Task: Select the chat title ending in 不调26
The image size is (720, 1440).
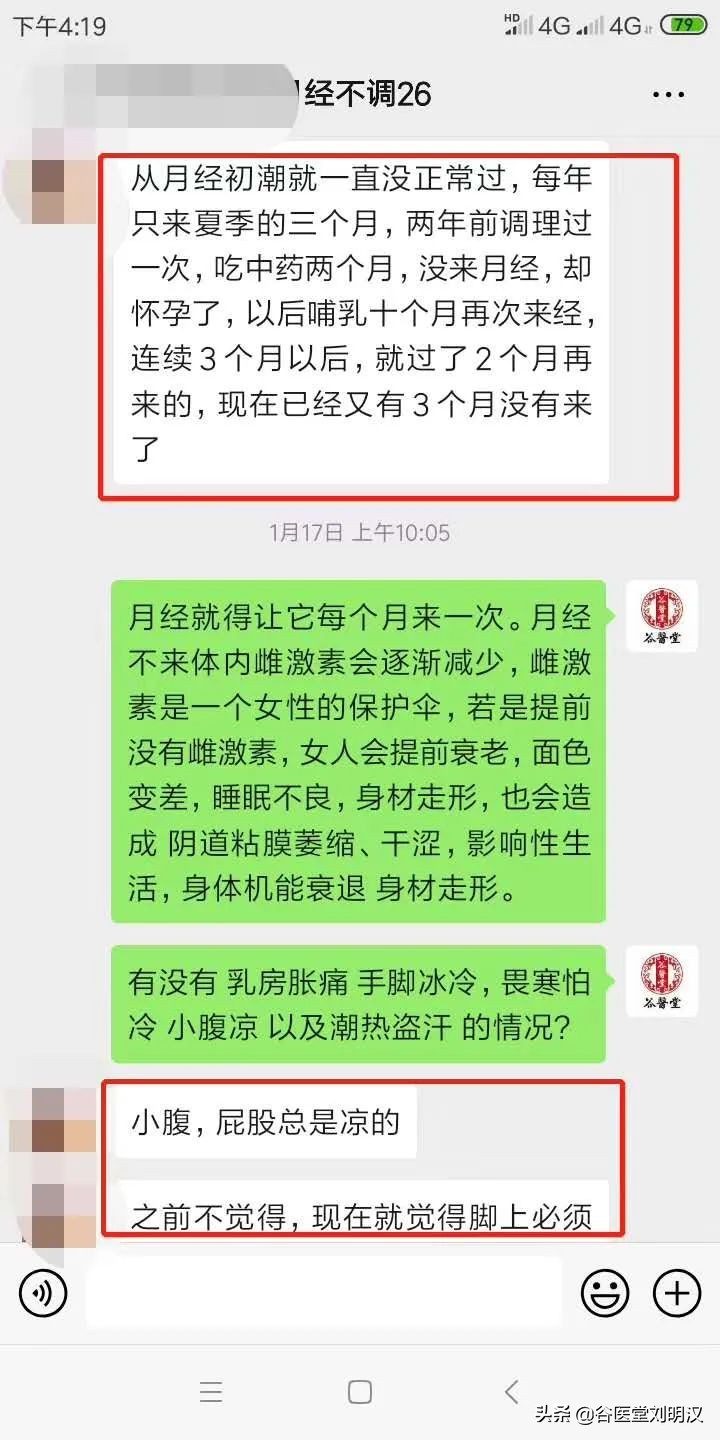Action: pyautogui.click(x=360, y=93)
